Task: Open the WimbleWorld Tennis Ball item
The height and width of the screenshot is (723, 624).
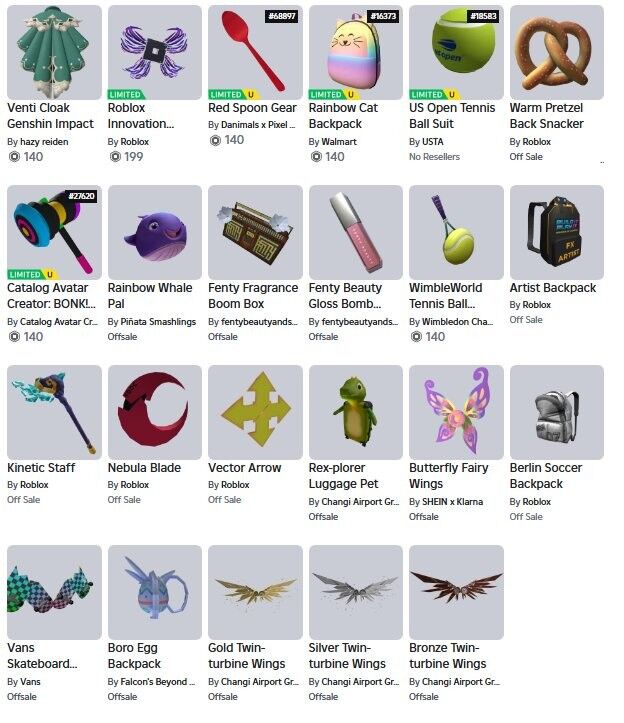Action: click(x=456, y=232)
